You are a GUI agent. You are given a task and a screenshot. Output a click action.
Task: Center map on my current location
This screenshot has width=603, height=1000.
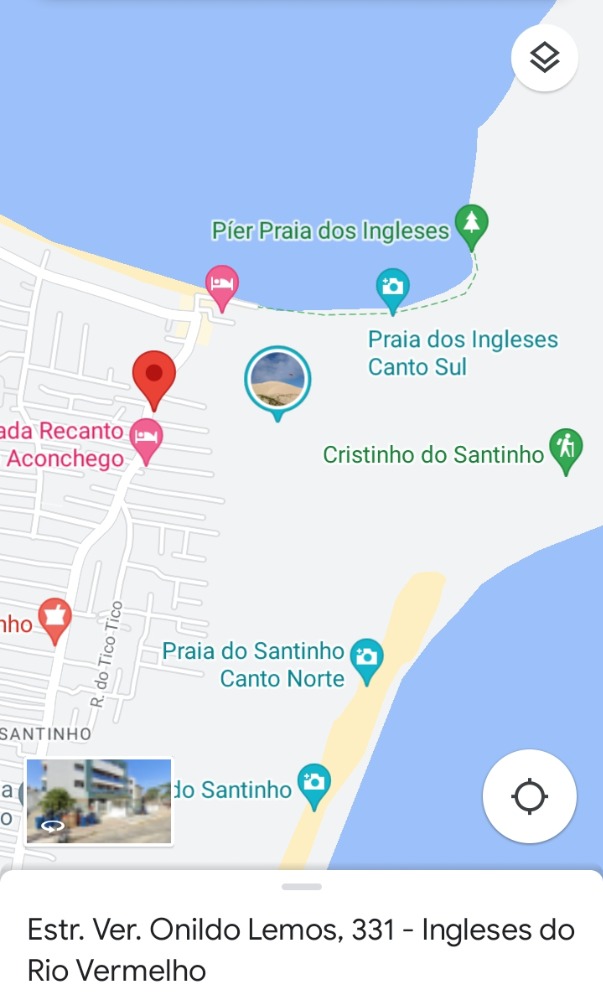click(529, 797)
